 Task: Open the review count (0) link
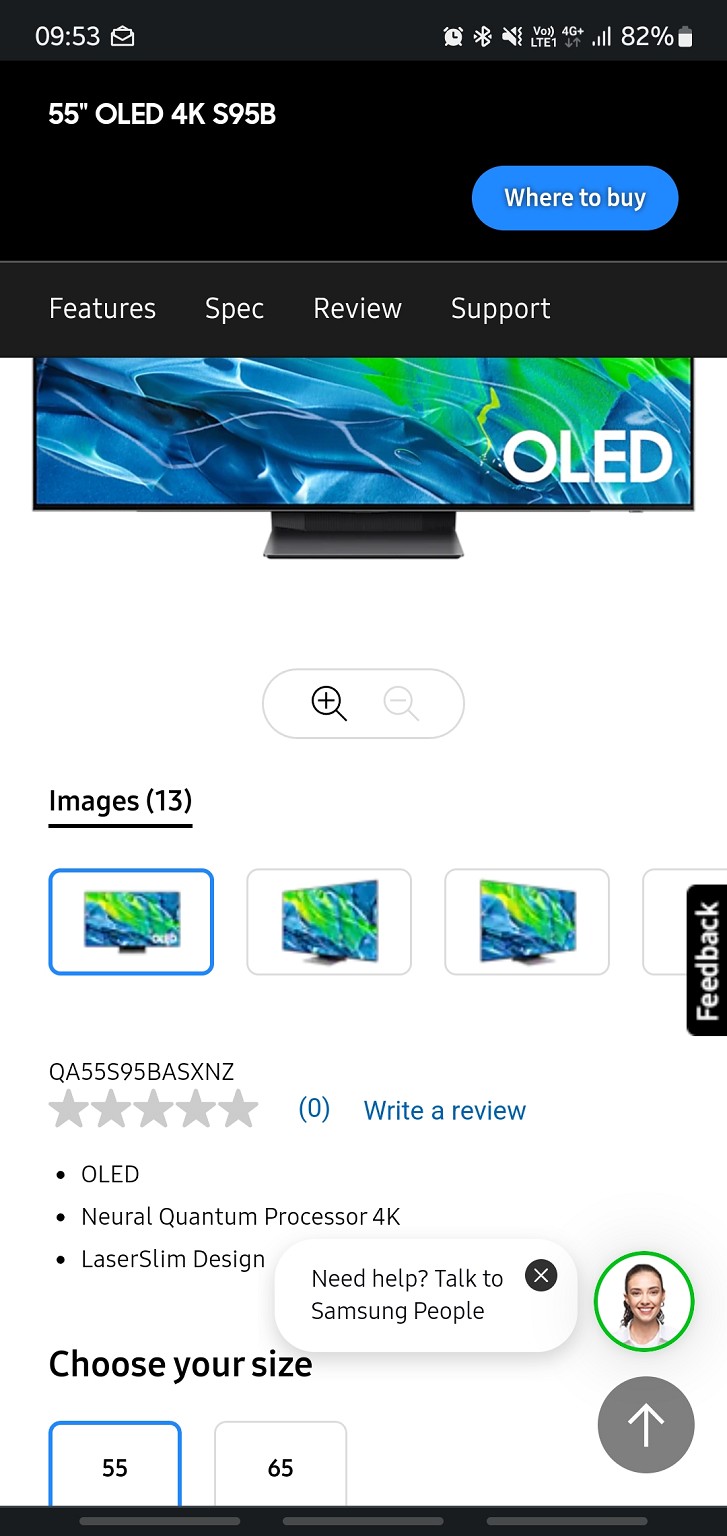314,1108
